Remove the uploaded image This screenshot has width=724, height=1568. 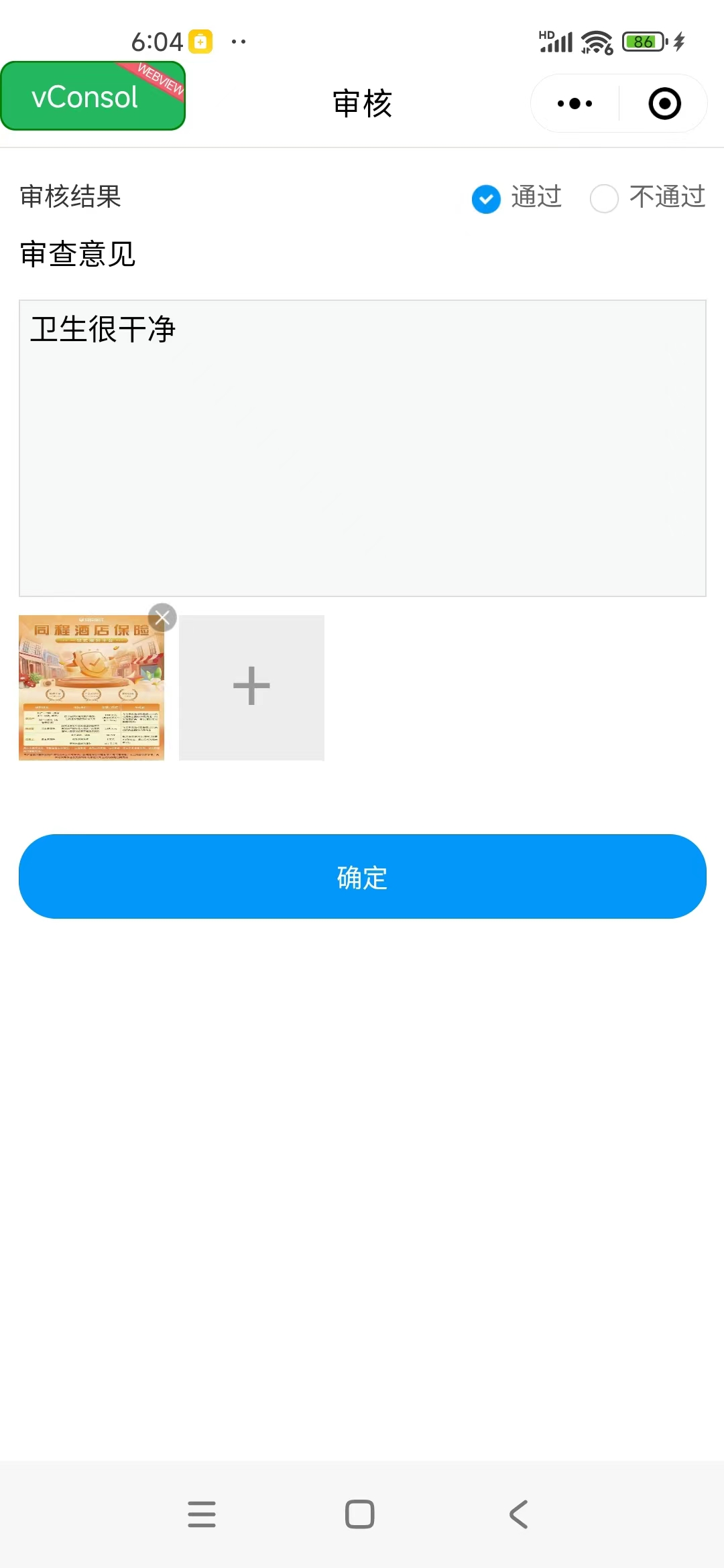tap(162, 618)
